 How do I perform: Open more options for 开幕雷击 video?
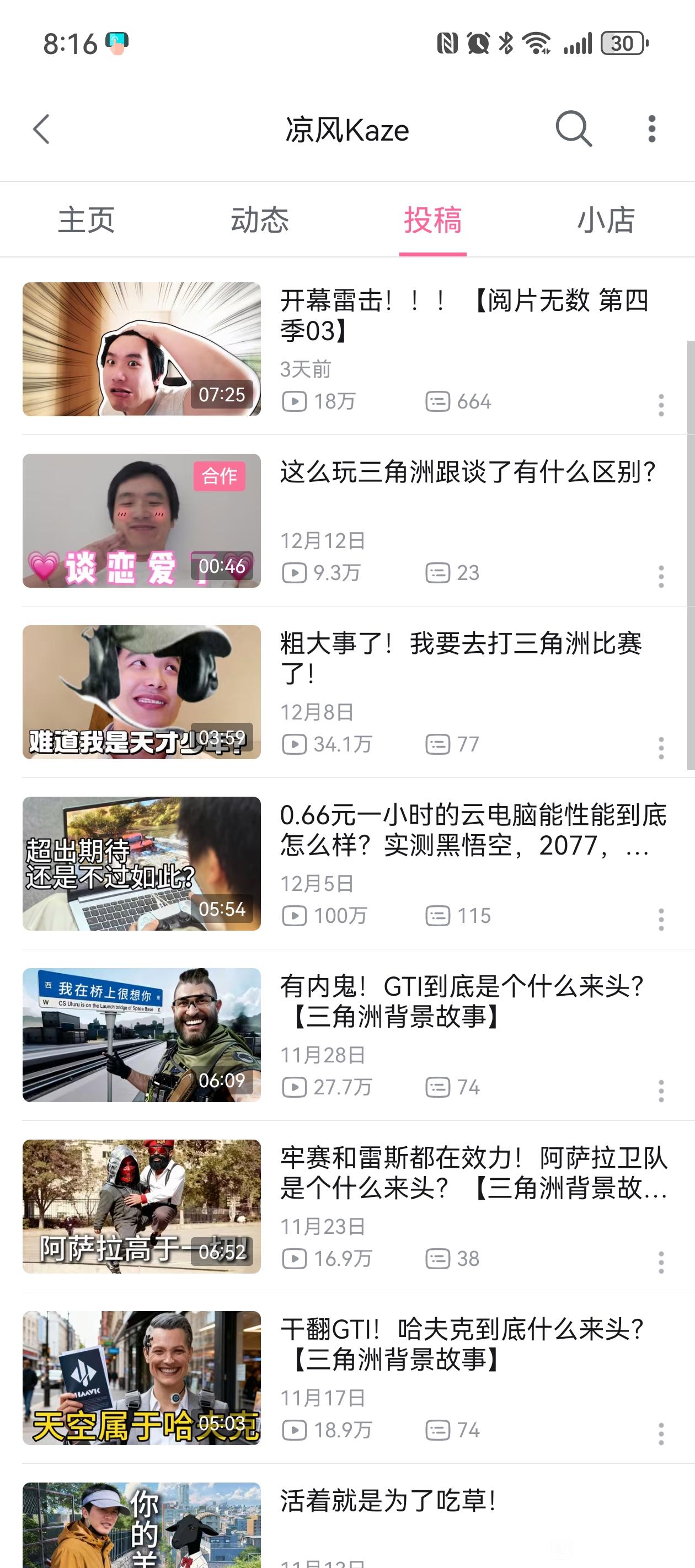point(661,405)
